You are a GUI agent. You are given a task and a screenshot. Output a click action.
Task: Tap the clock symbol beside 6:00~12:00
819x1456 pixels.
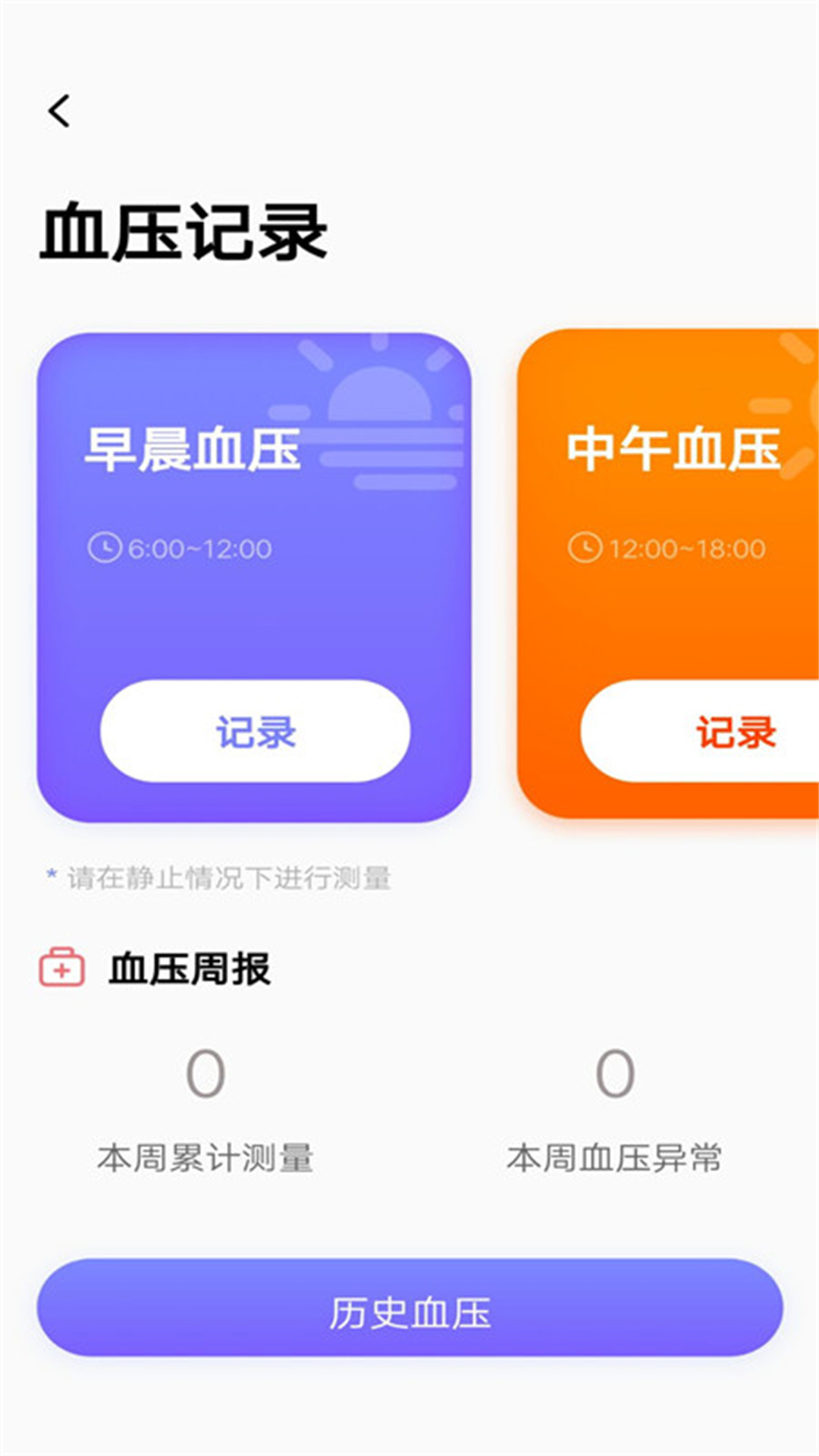coord(105,548)
